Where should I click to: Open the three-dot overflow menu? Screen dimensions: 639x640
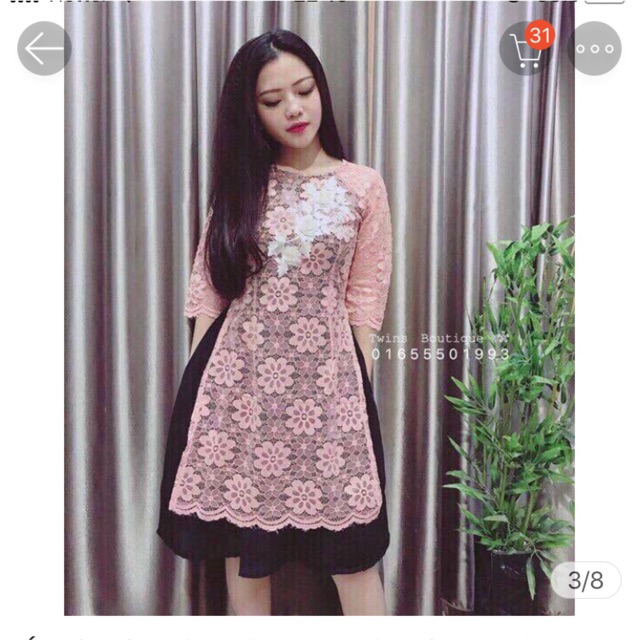tap(595, 48)
